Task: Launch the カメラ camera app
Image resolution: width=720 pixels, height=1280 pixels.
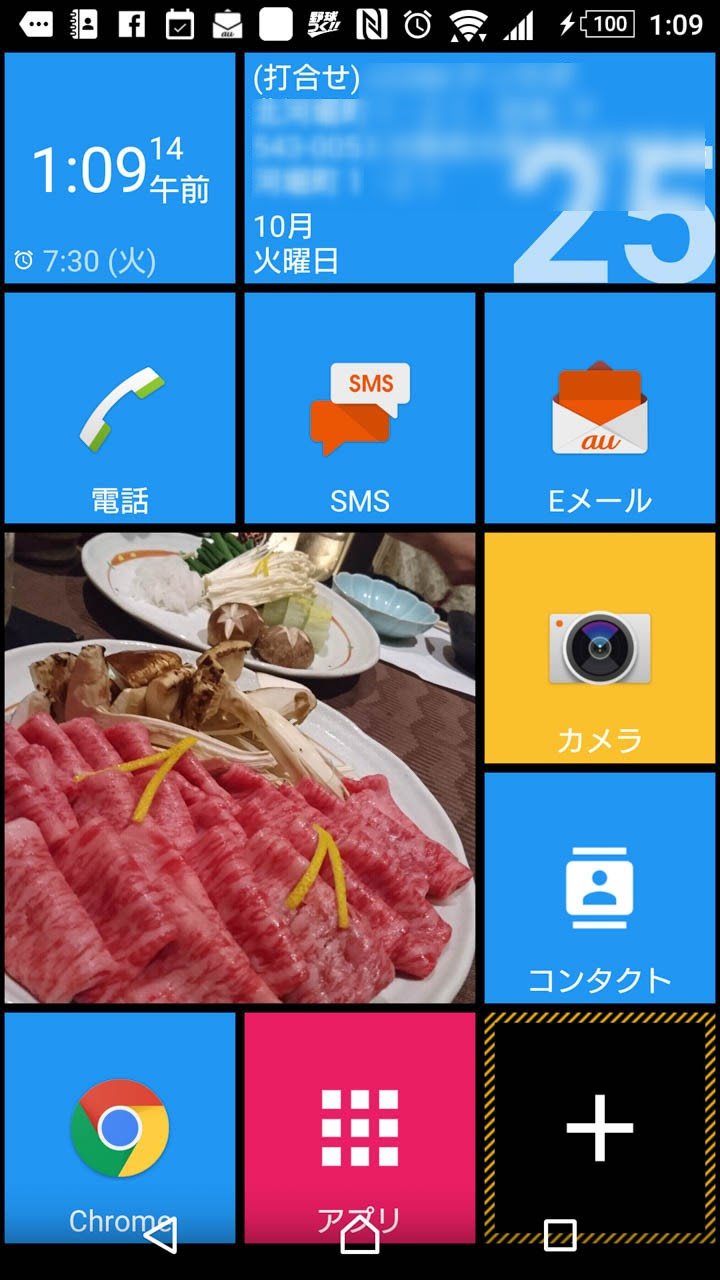Action: [x=600, y=648]
